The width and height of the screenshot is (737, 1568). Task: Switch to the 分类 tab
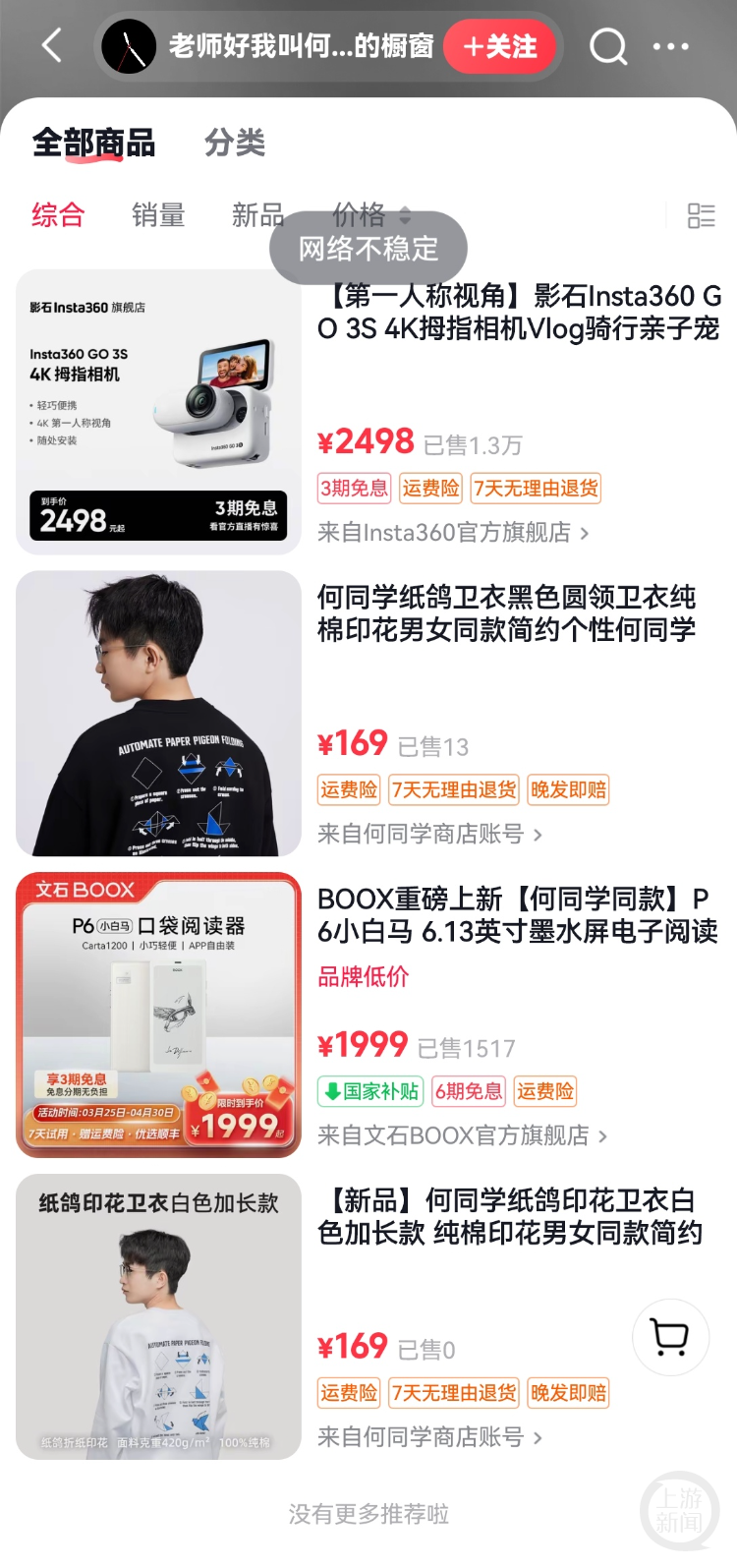(235, 144)
